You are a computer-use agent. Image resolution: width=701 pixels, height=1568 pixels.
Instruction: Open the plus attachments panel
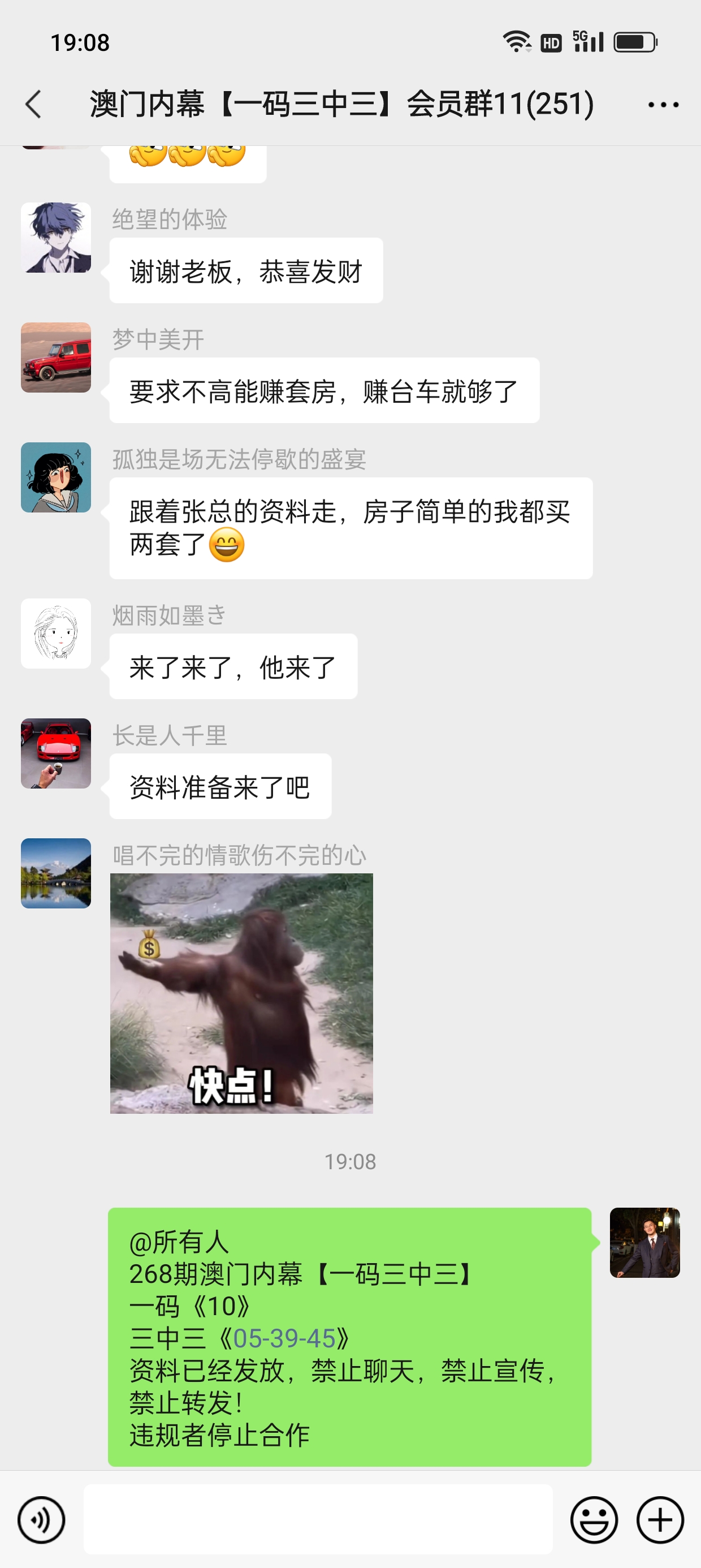[660, 1519]
